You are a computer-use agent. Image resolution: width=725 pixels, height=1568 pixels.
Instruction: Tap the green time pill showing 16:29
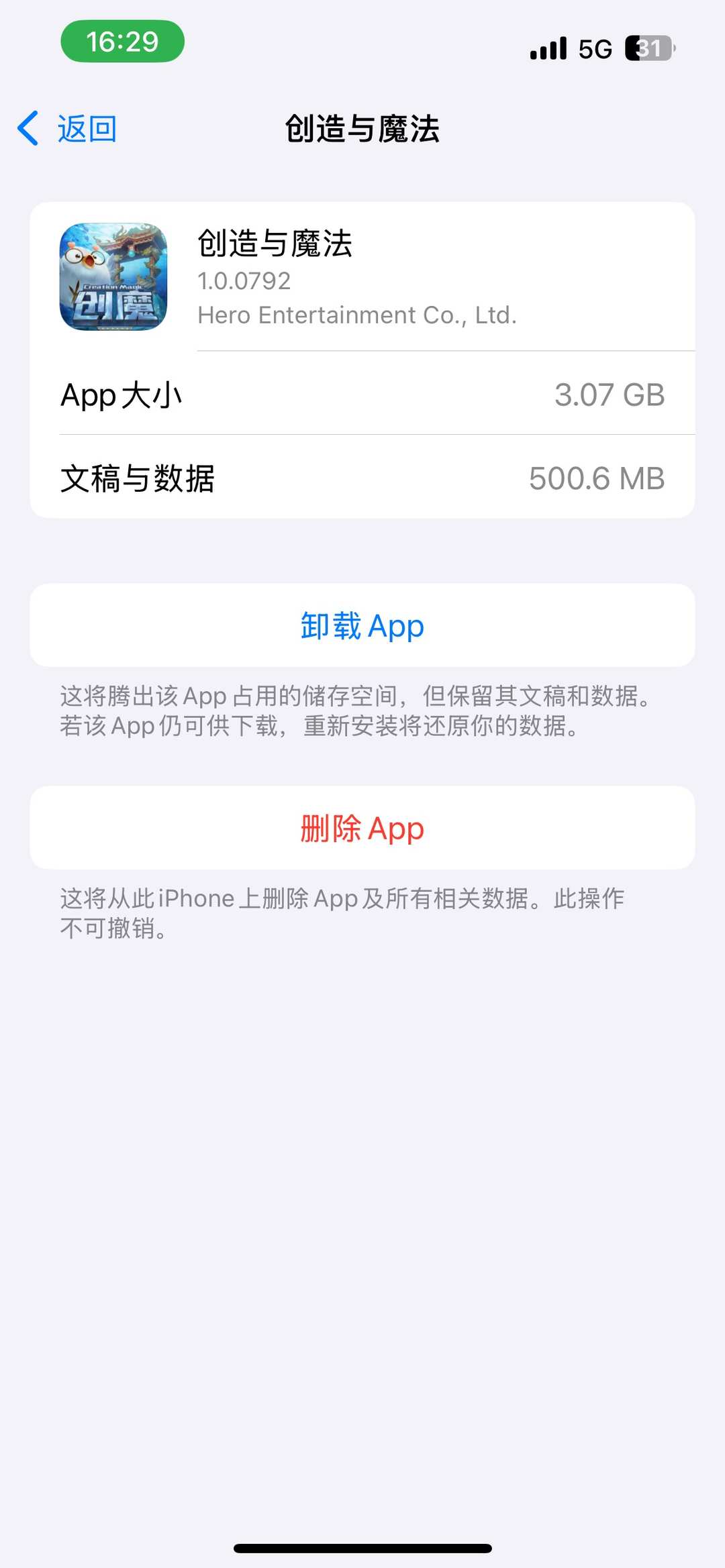click(x=121, y=42)
